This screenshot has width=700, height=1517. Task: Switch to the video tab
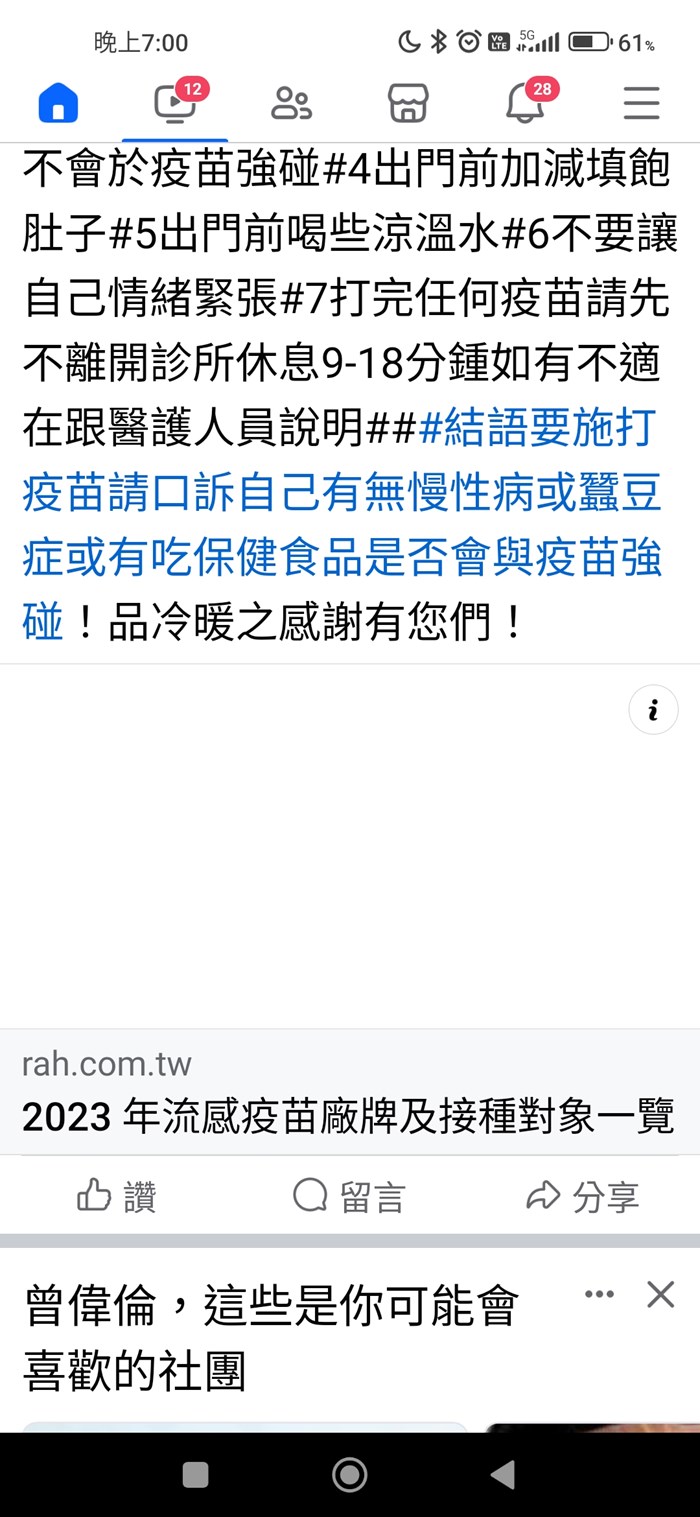pos(175,103)
